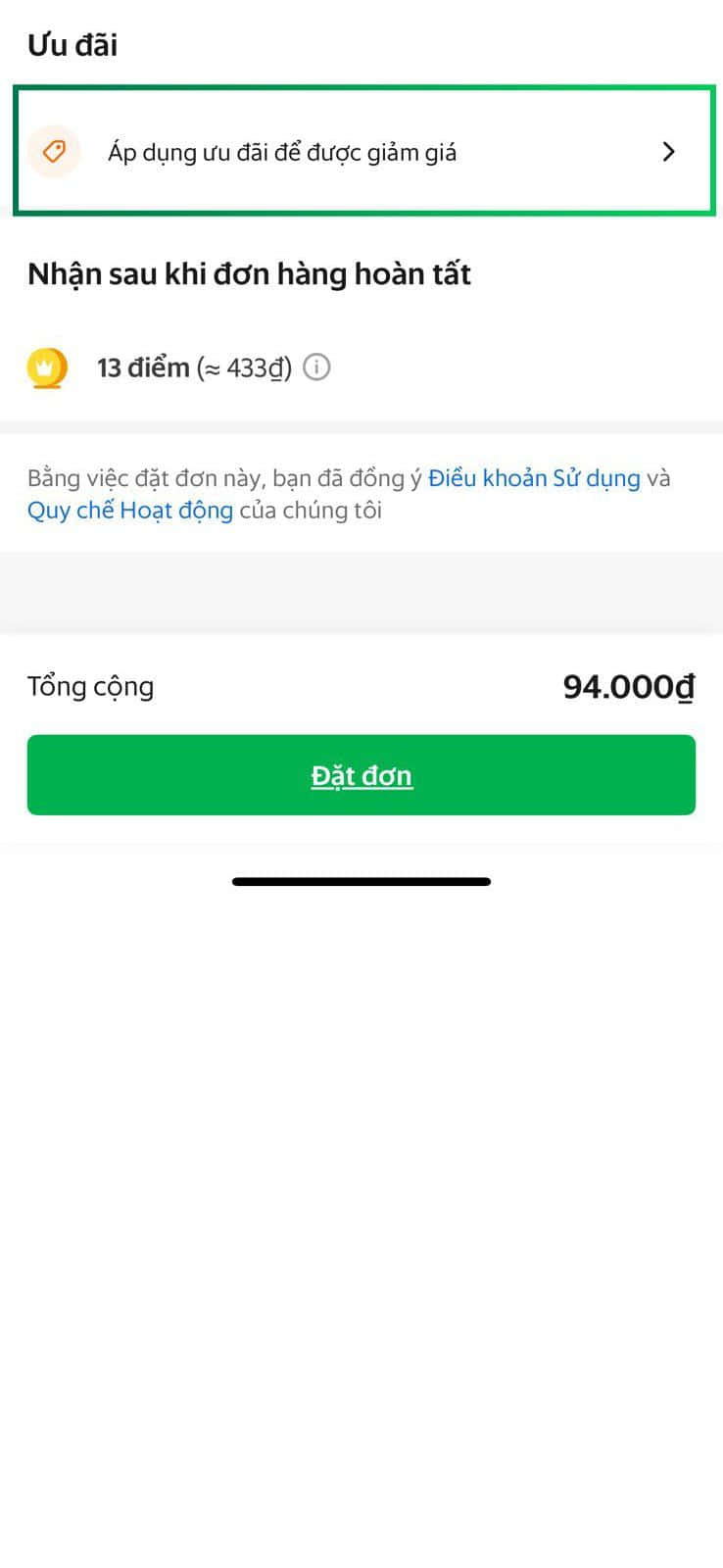Click the Ưu đãi section header
Viewport: 723px width, 1568px height.
[x=72, y=44]
